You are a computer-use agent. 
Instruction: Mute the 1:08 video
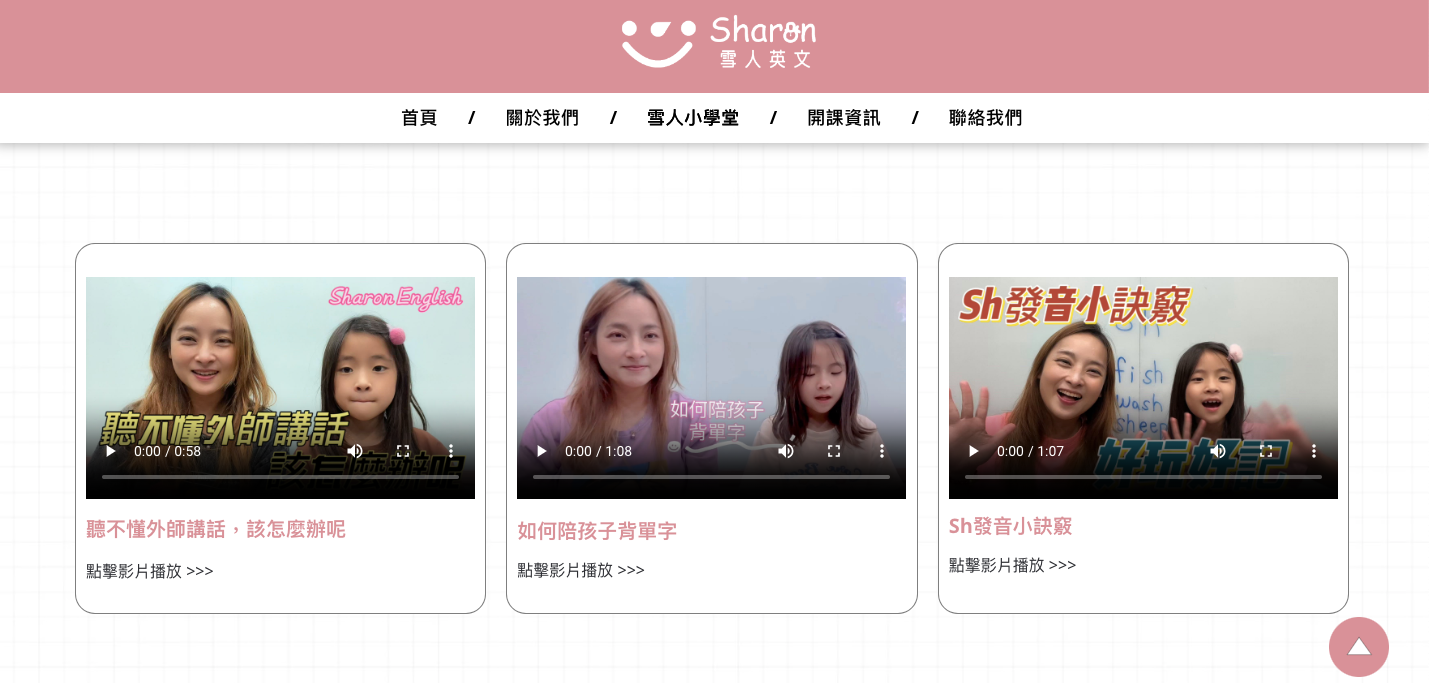tap(786, 451)
